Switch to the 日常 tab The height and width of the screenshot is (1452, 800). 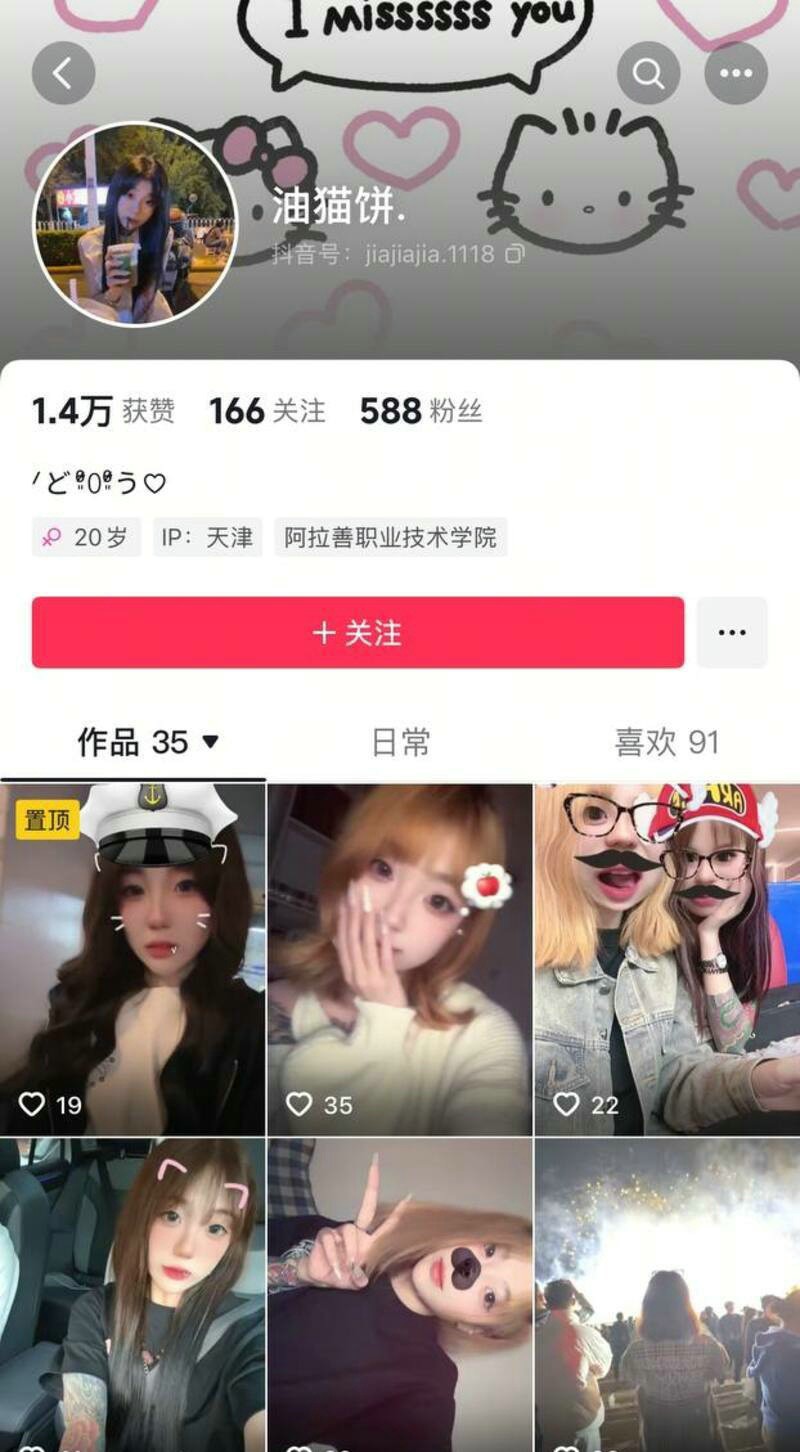(x=400, y=742)
